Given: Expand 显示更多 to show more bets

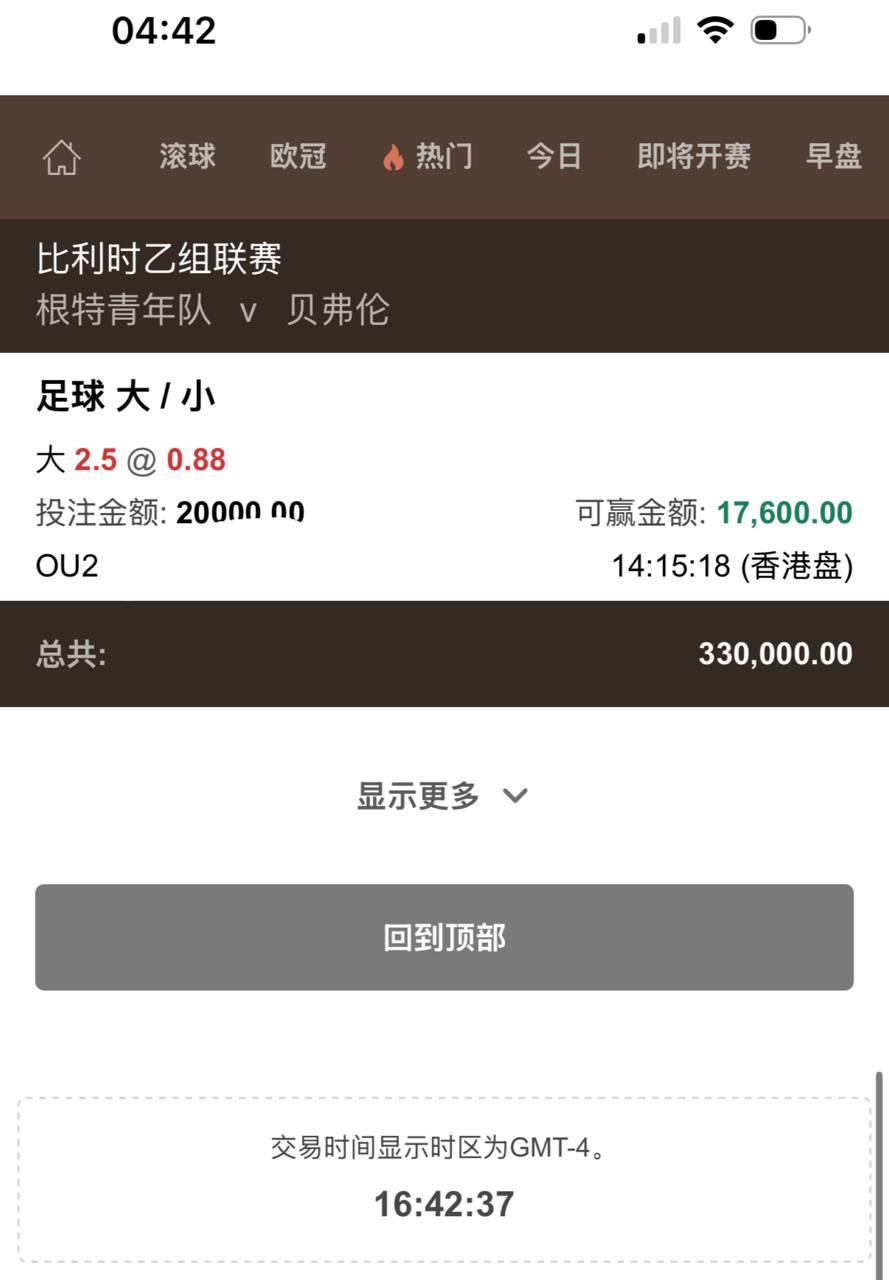Looking at the screenshot, I should coord(443,796).
